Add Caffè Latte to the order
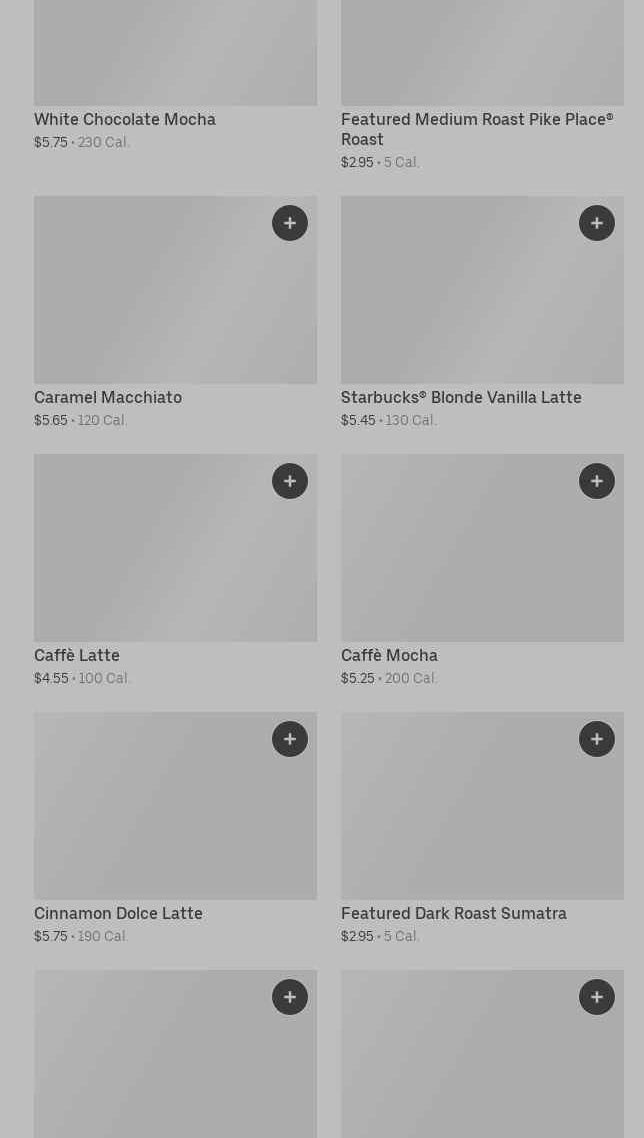644x1138 pixels. [x=290, y=481]
